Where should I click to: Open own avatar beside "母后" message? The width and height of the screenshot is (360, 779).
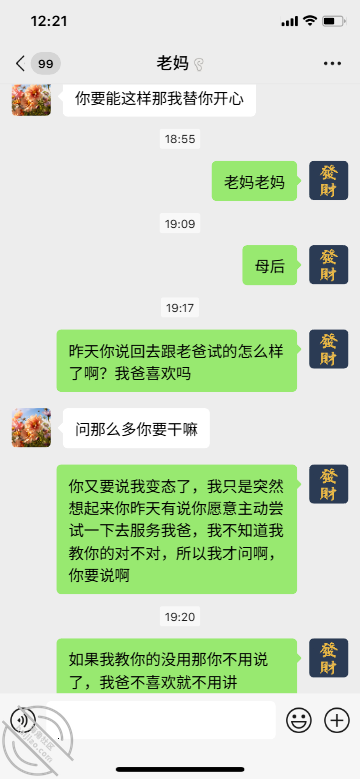tap(329, 265)
